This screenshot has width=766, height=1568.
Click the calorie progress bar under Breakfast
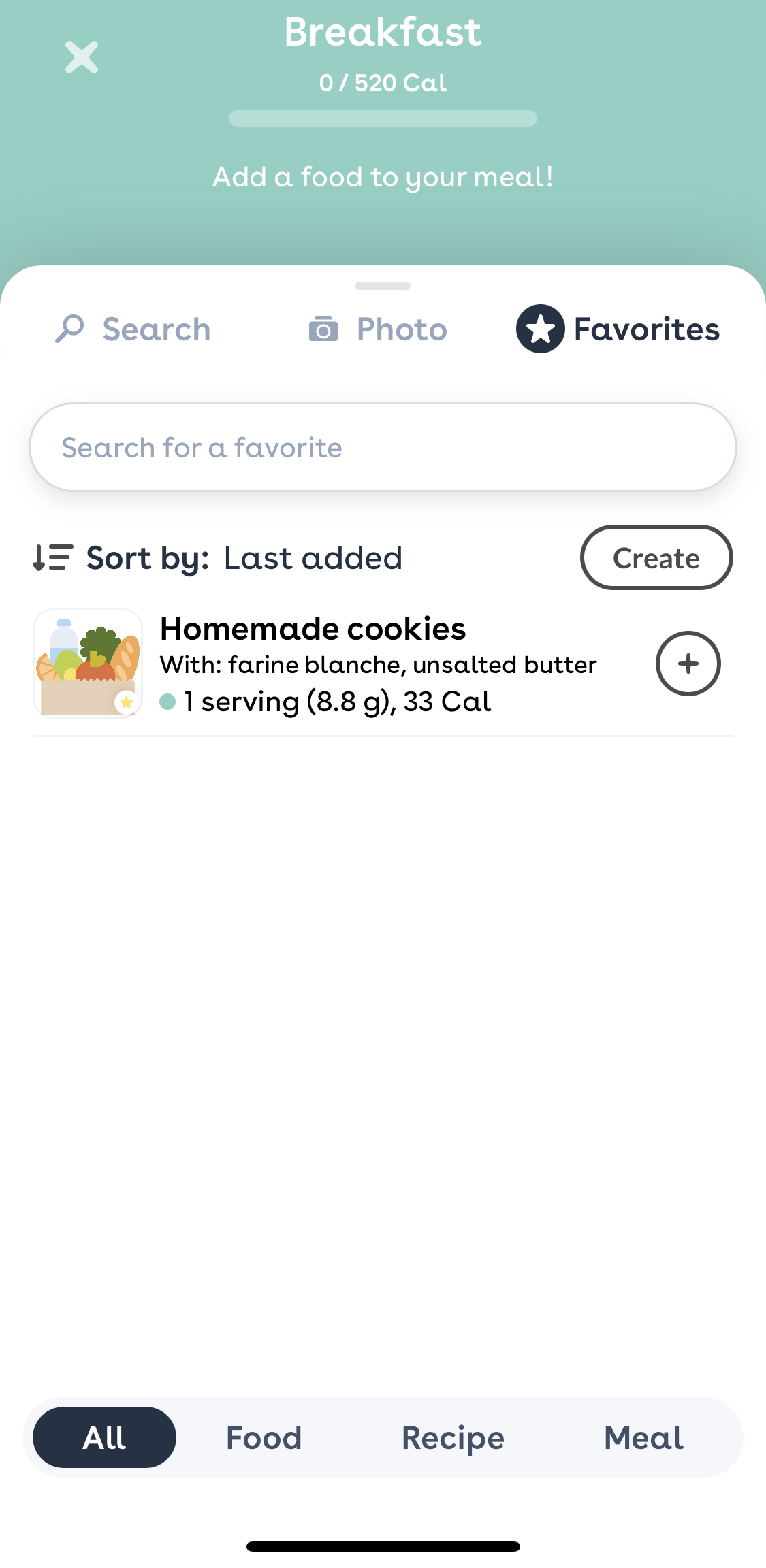click(x=383, y=118)
